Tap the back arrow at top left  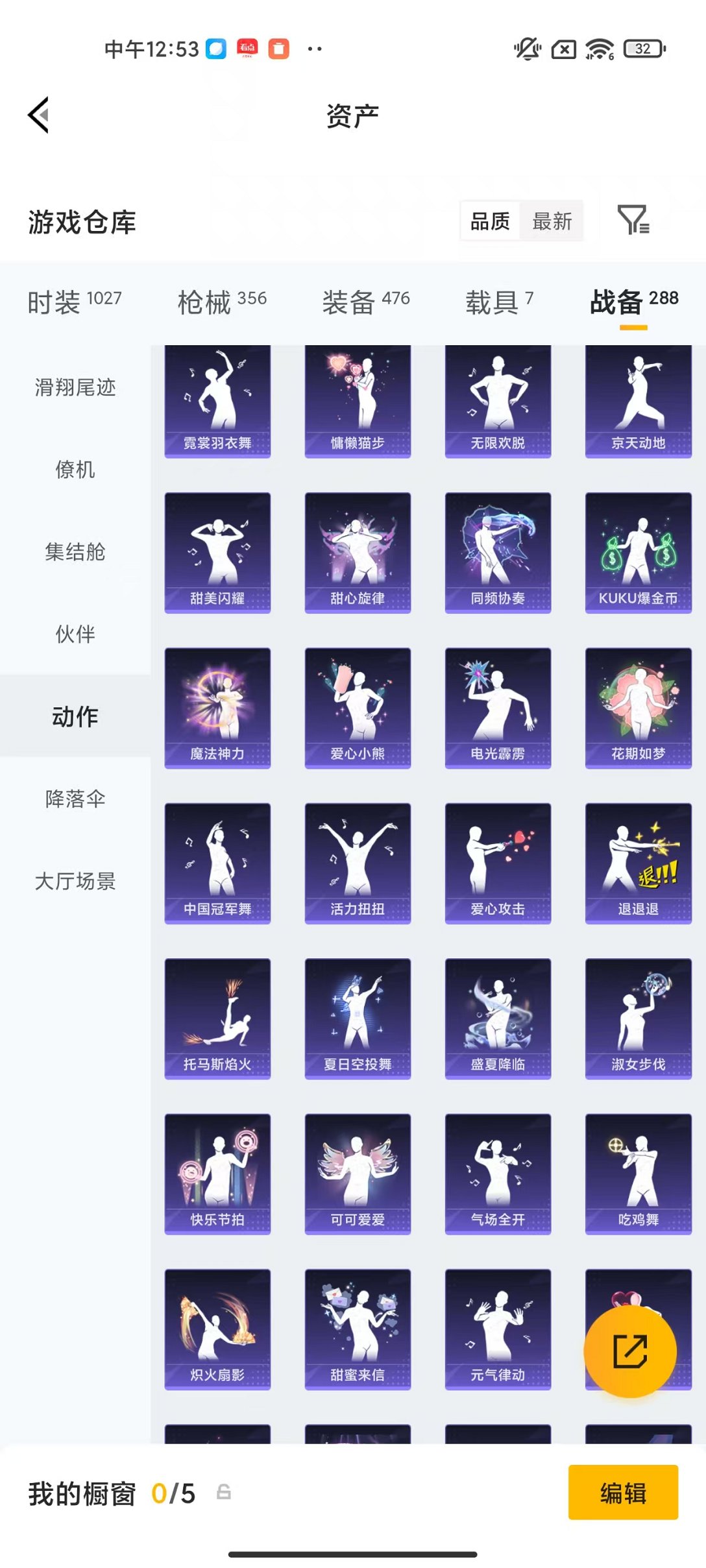pos(38,115)
